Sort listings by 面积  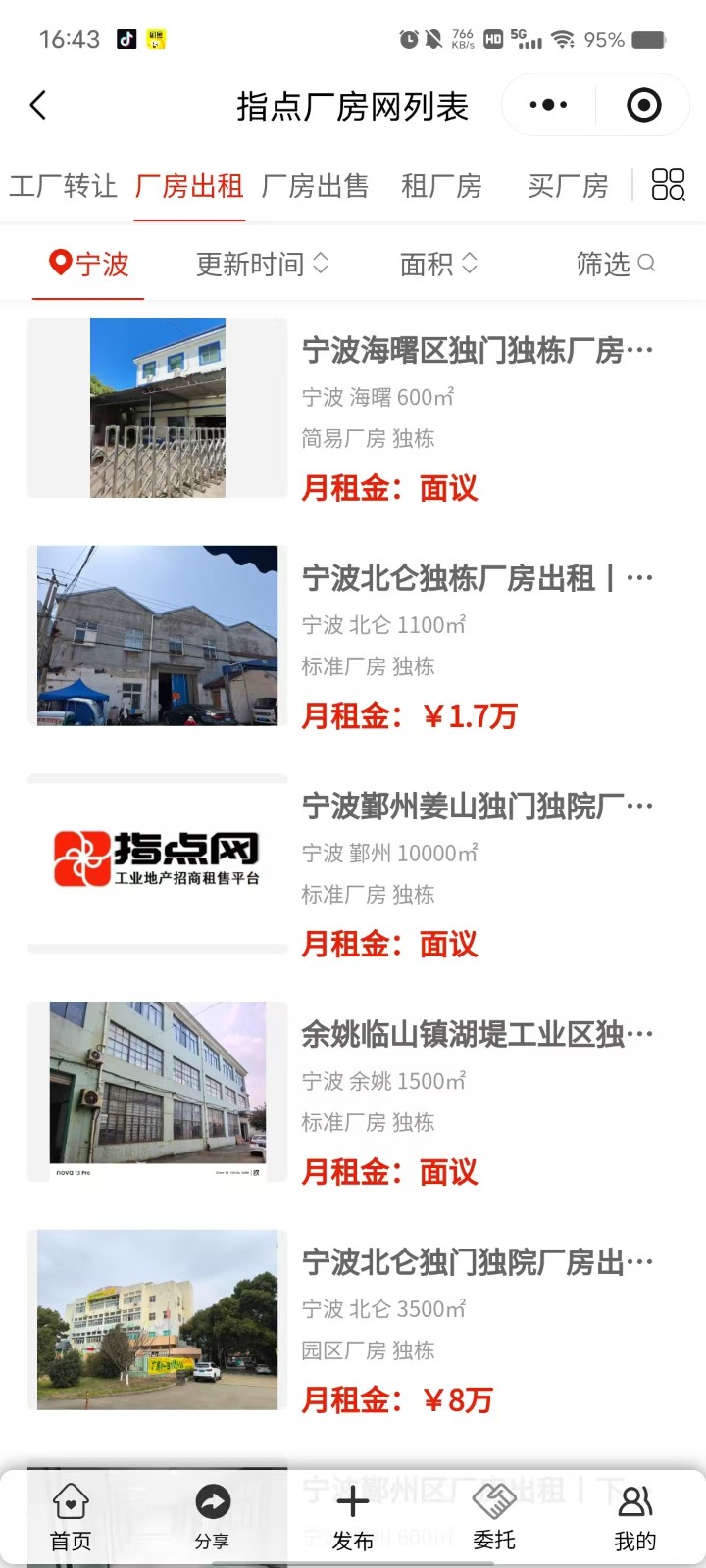pos(438,264)
